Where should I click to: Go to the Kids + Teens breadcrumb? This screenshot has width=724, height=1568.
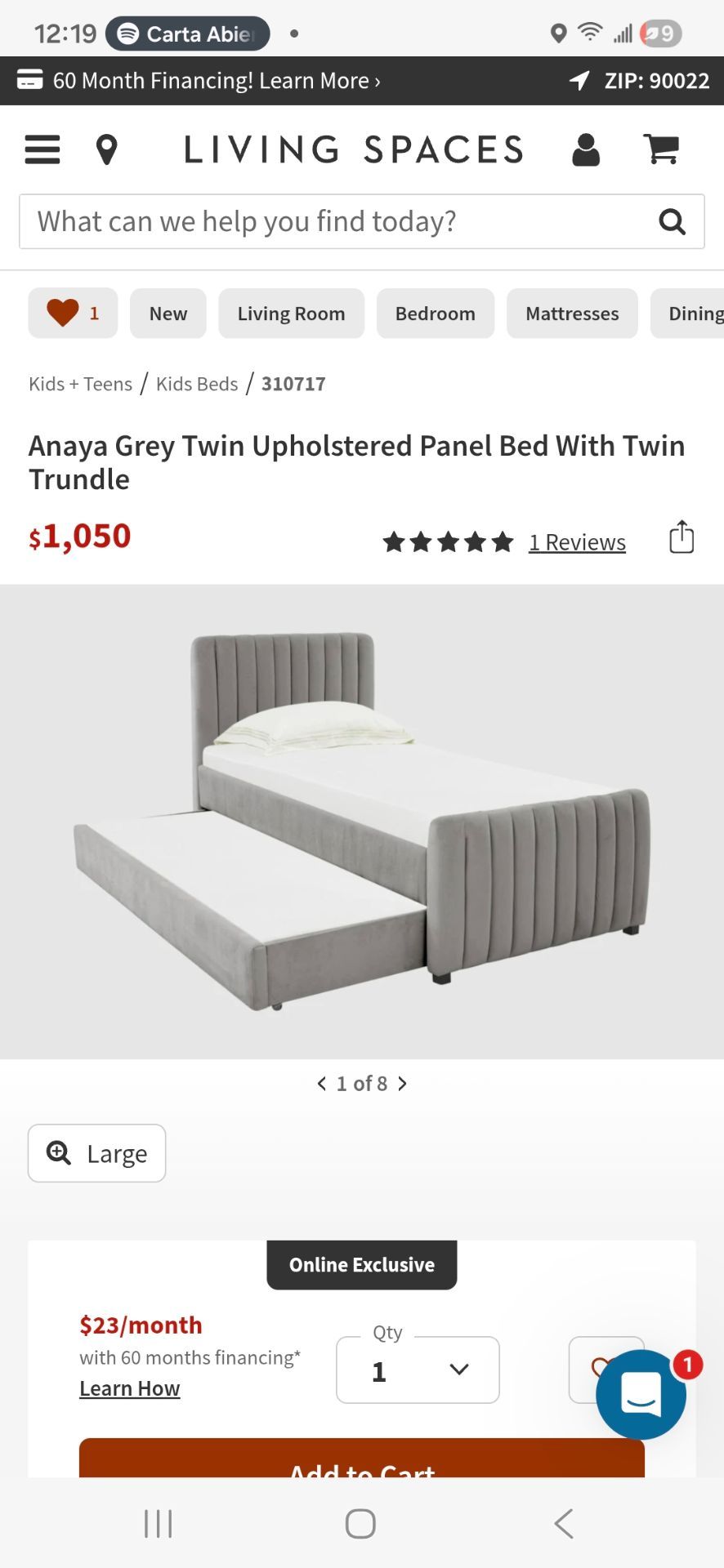coord(80,384)
